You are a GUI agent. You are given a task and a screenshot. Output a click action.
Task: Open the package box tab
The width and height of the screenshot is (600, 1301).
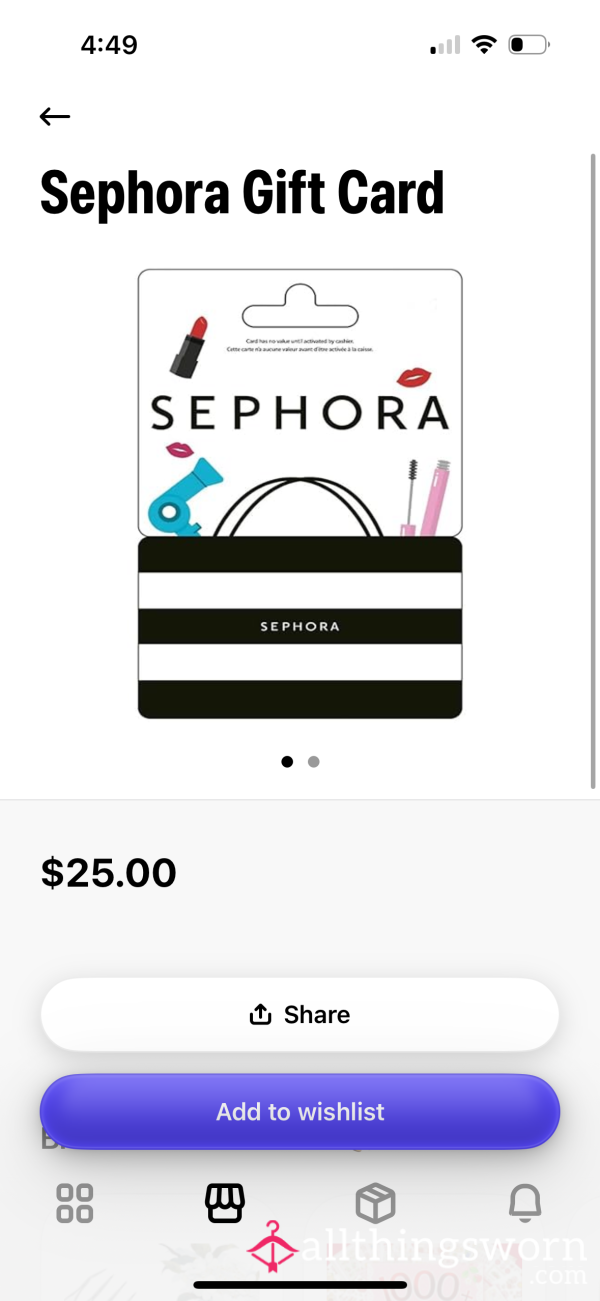coord(376,1203)
